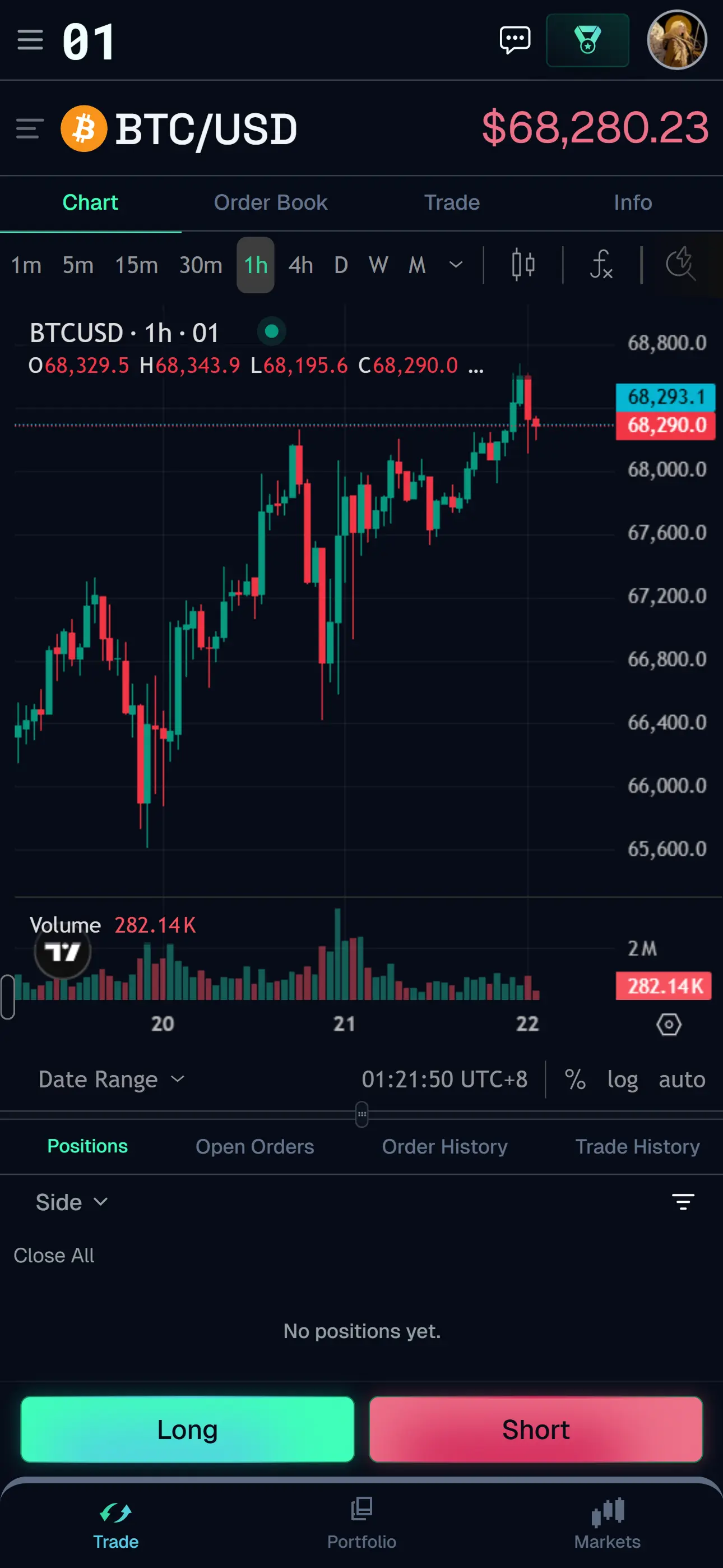Viewport: 723px width, 1568px height.
Task: Switch to the Order Book tab
Action: pyautogui.click(x=270, y=202)
